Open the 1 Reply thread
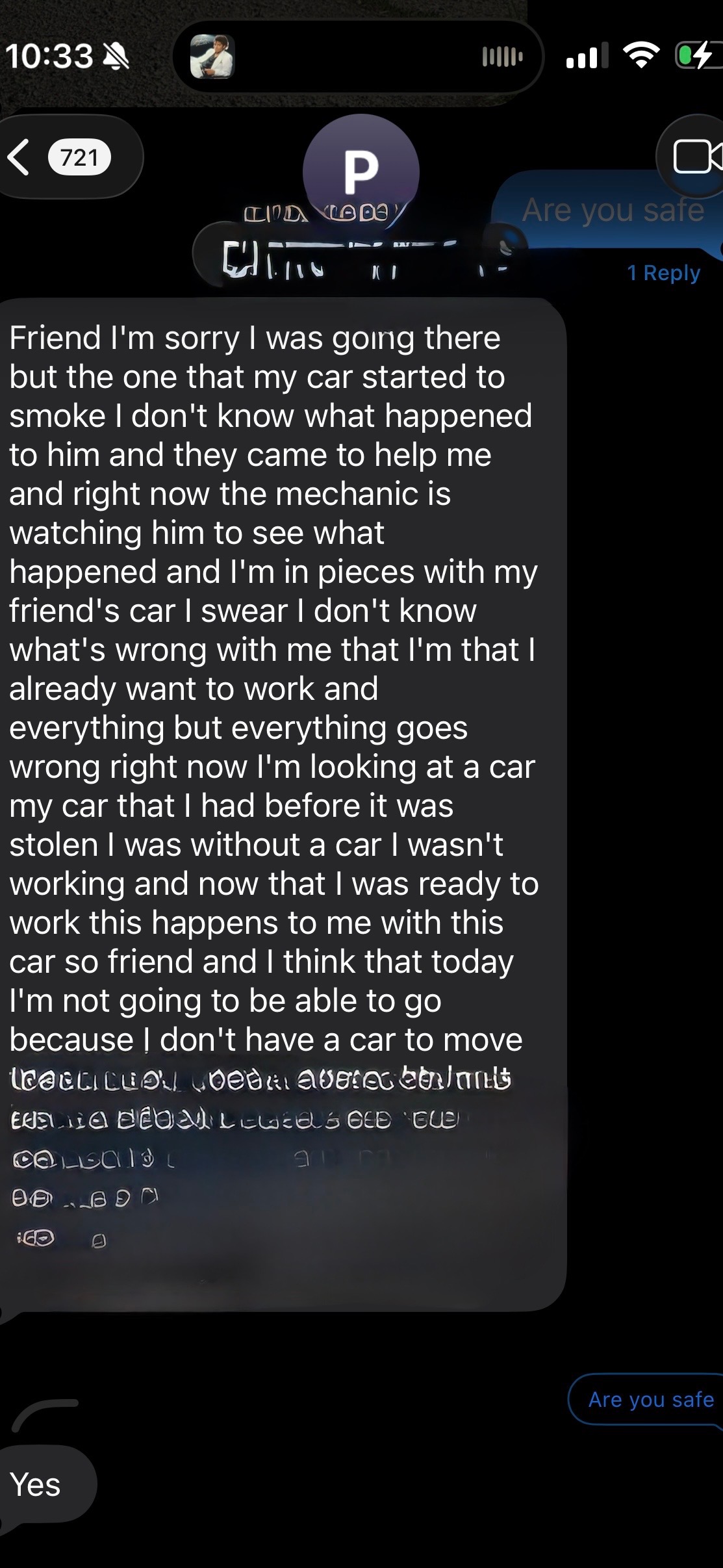Image resolution: width=723 pixels, height=1568 pixels. tap(663, 273)
